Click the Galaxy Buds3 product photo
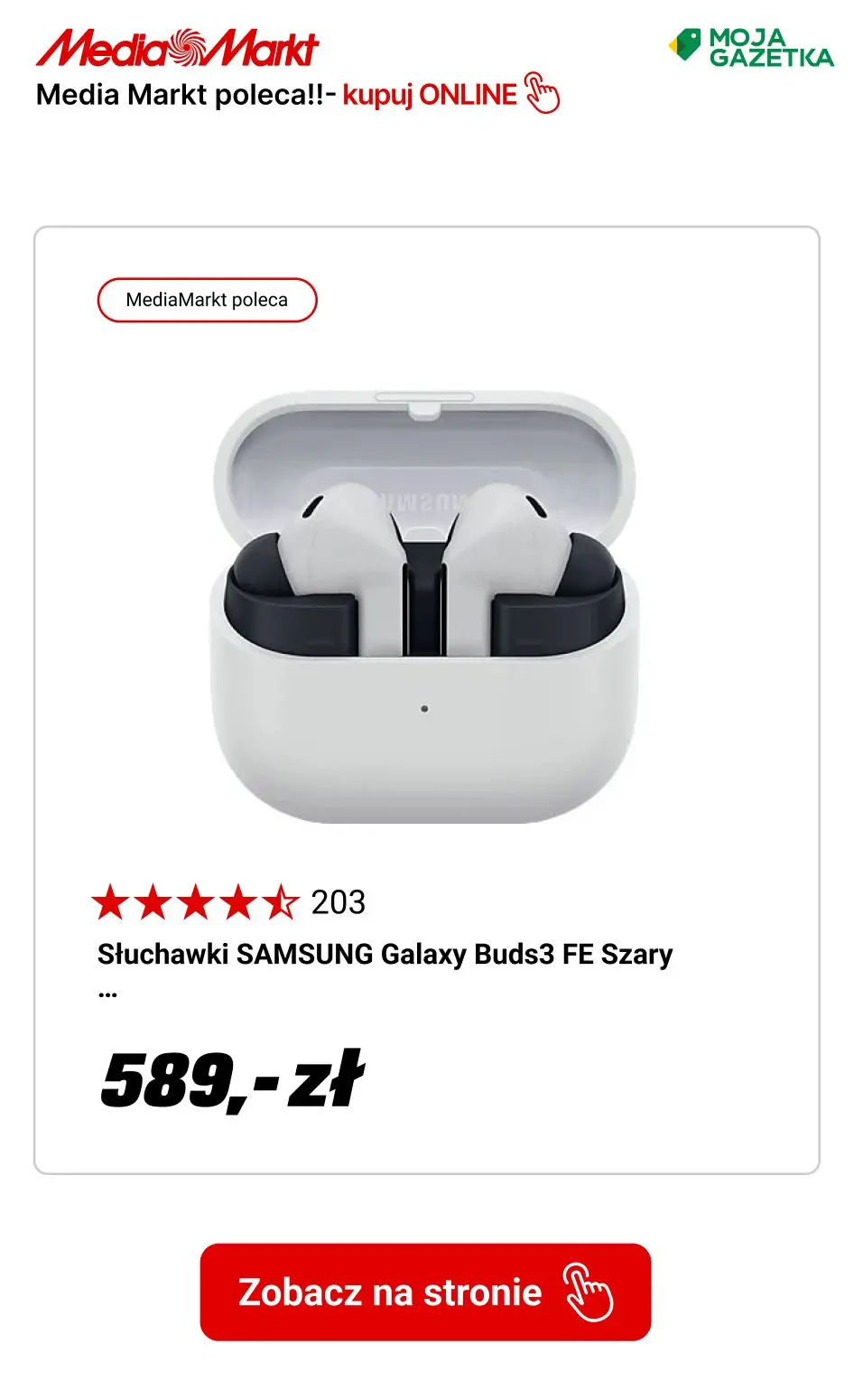854x1400 pixels. tap(427, 605)
